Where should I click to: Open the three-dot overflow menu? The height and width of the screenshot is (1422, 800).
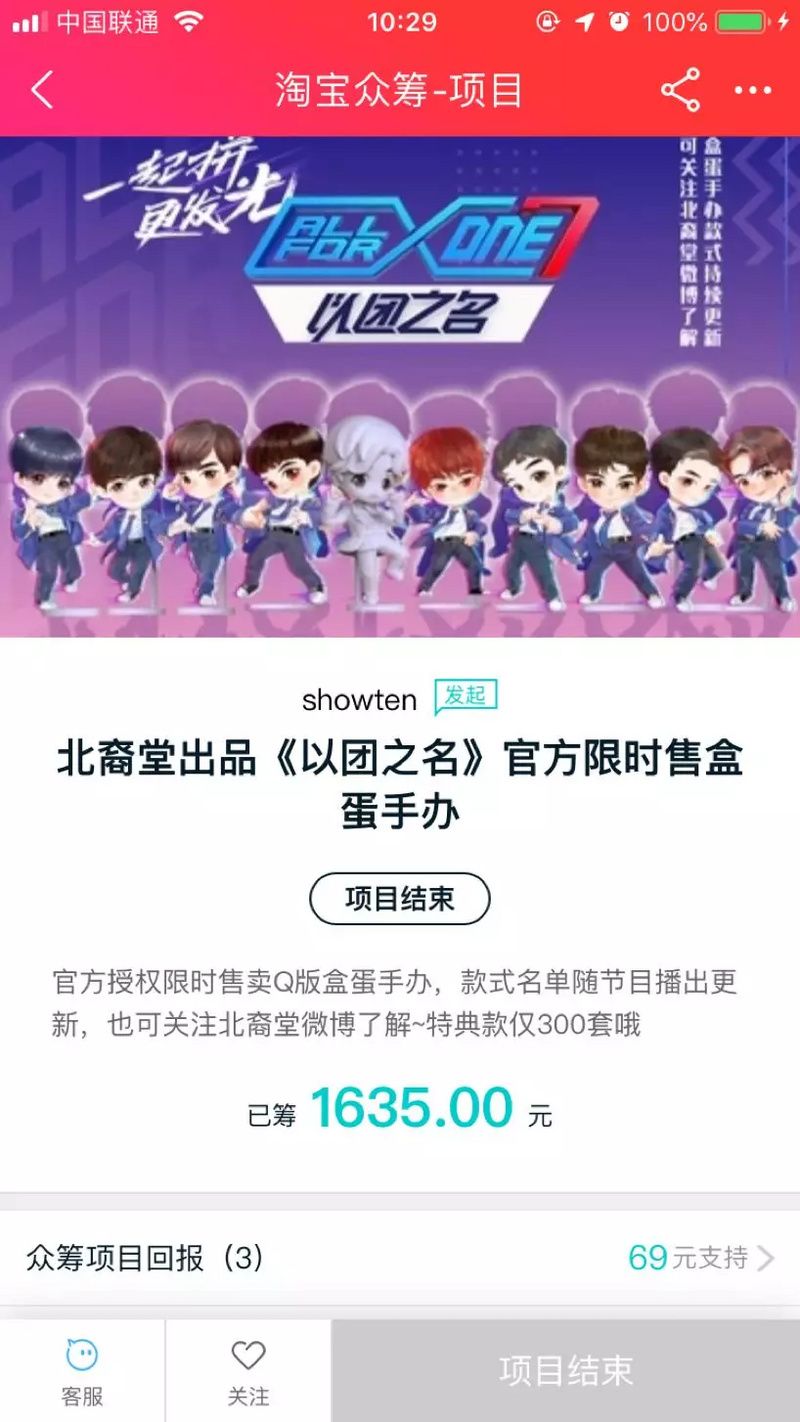point(753,90)
